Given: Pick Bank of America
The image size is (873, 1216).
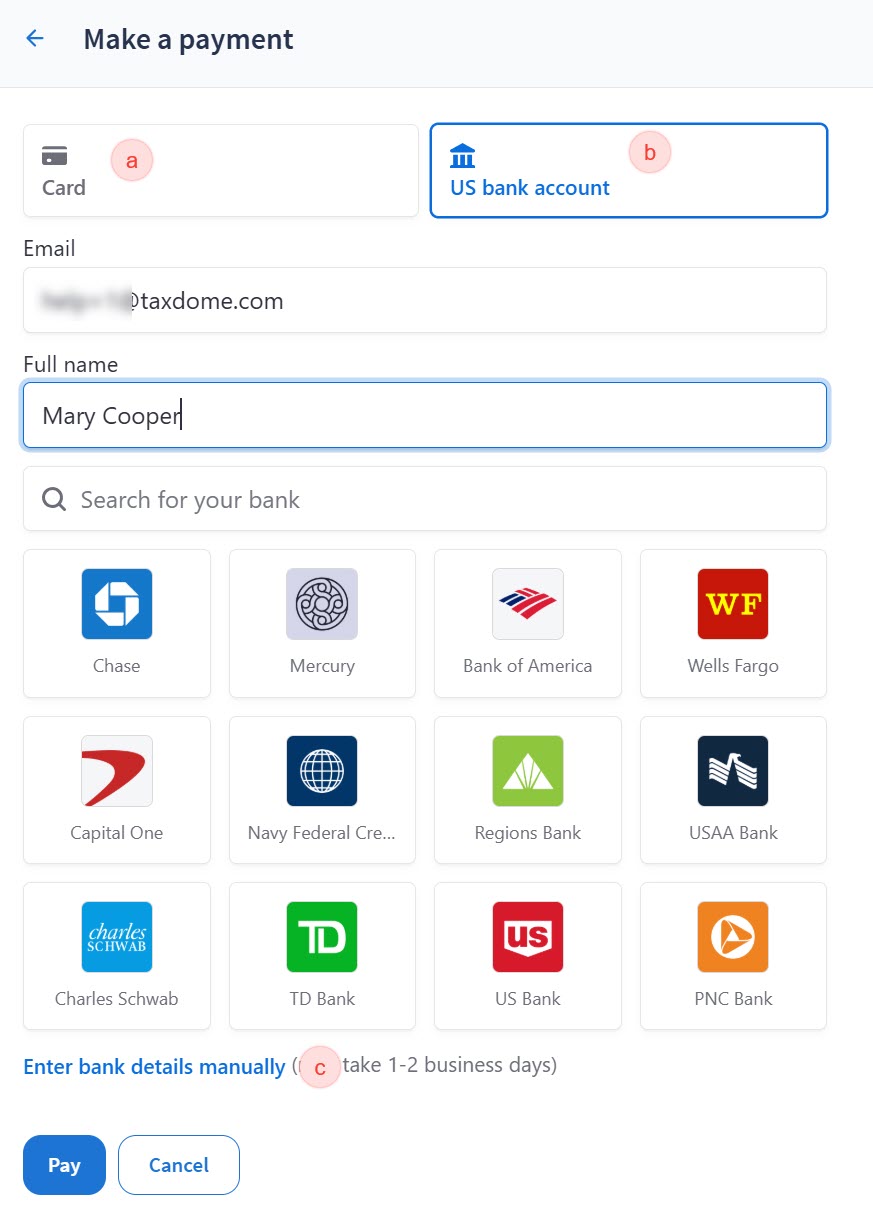Looking at the screenshot, I should (x=527, y=623).
